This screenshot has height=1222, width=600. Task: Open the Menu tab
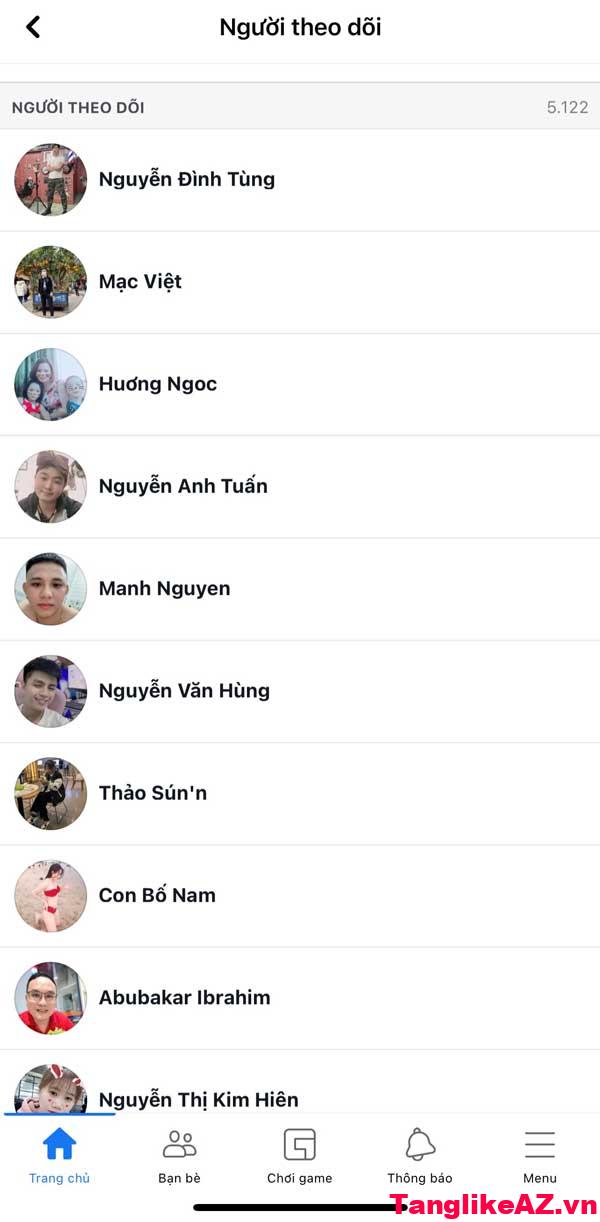coord(539,1155)
